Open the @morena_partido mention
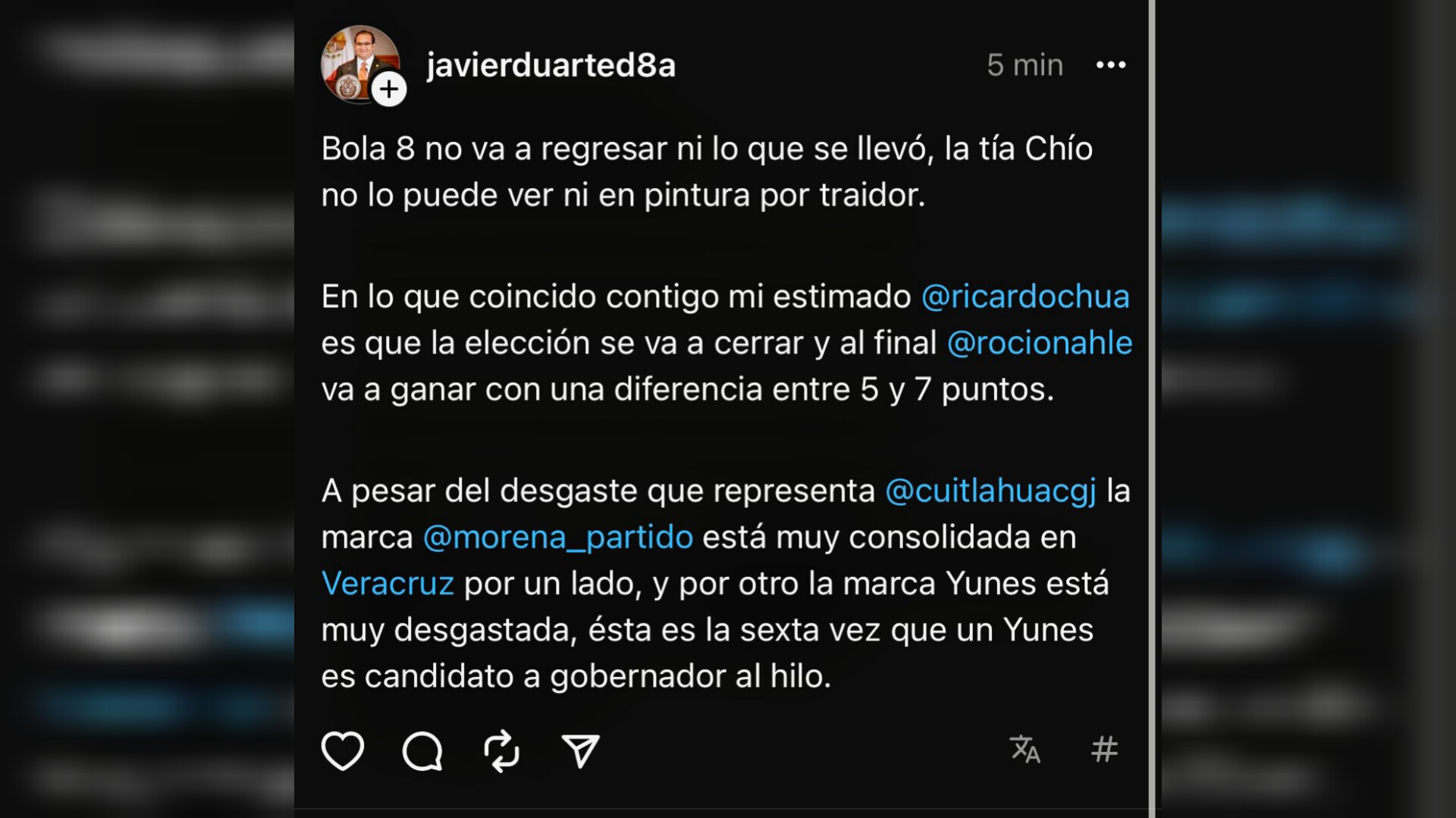Image resolution: width=1456 pixels, height=818 pixels. tap(557, 537)
